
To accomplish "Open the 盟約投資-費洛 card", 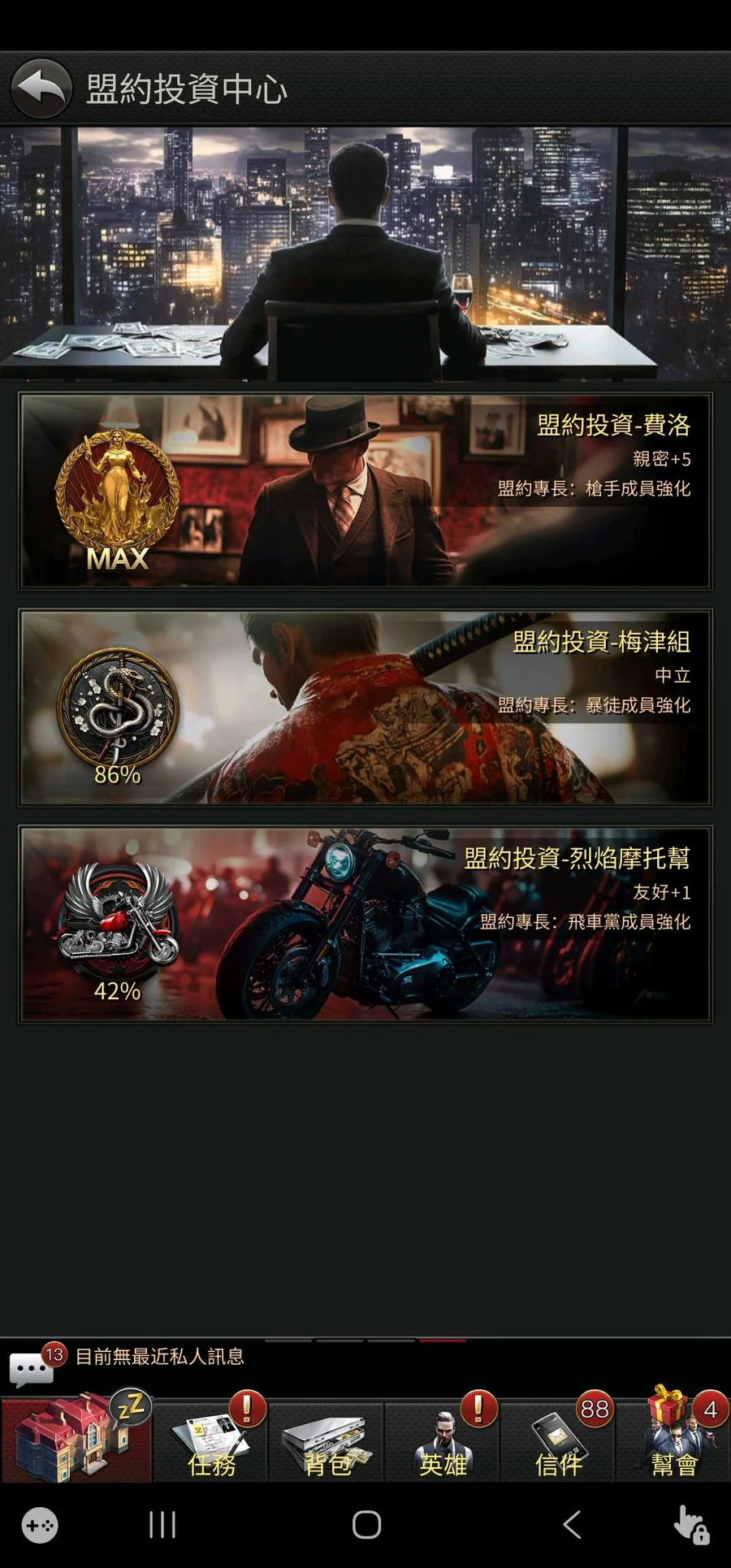I will pyautogui.click(x=365, y=492).
